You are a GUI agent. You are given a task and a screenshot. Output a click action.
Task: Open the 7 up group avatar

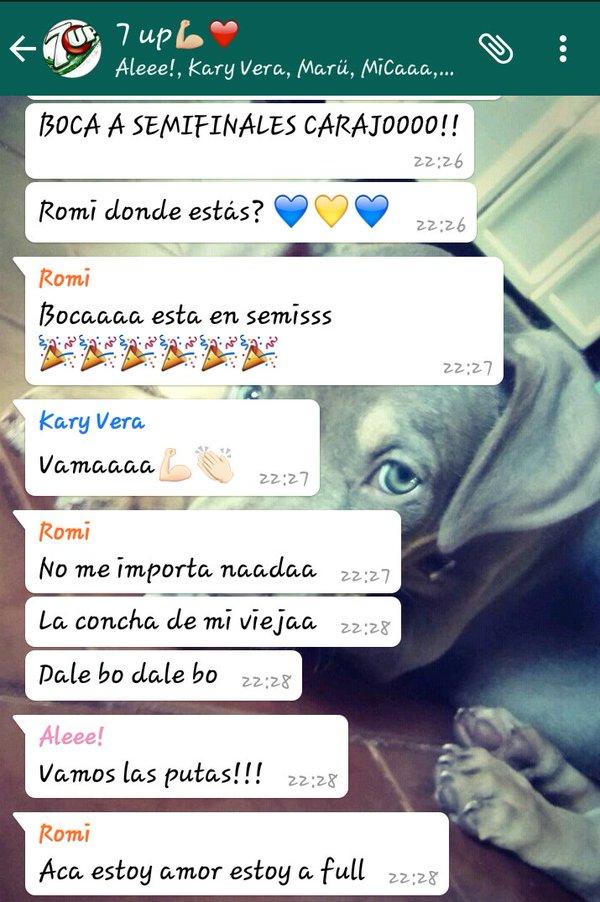(72, 49)
